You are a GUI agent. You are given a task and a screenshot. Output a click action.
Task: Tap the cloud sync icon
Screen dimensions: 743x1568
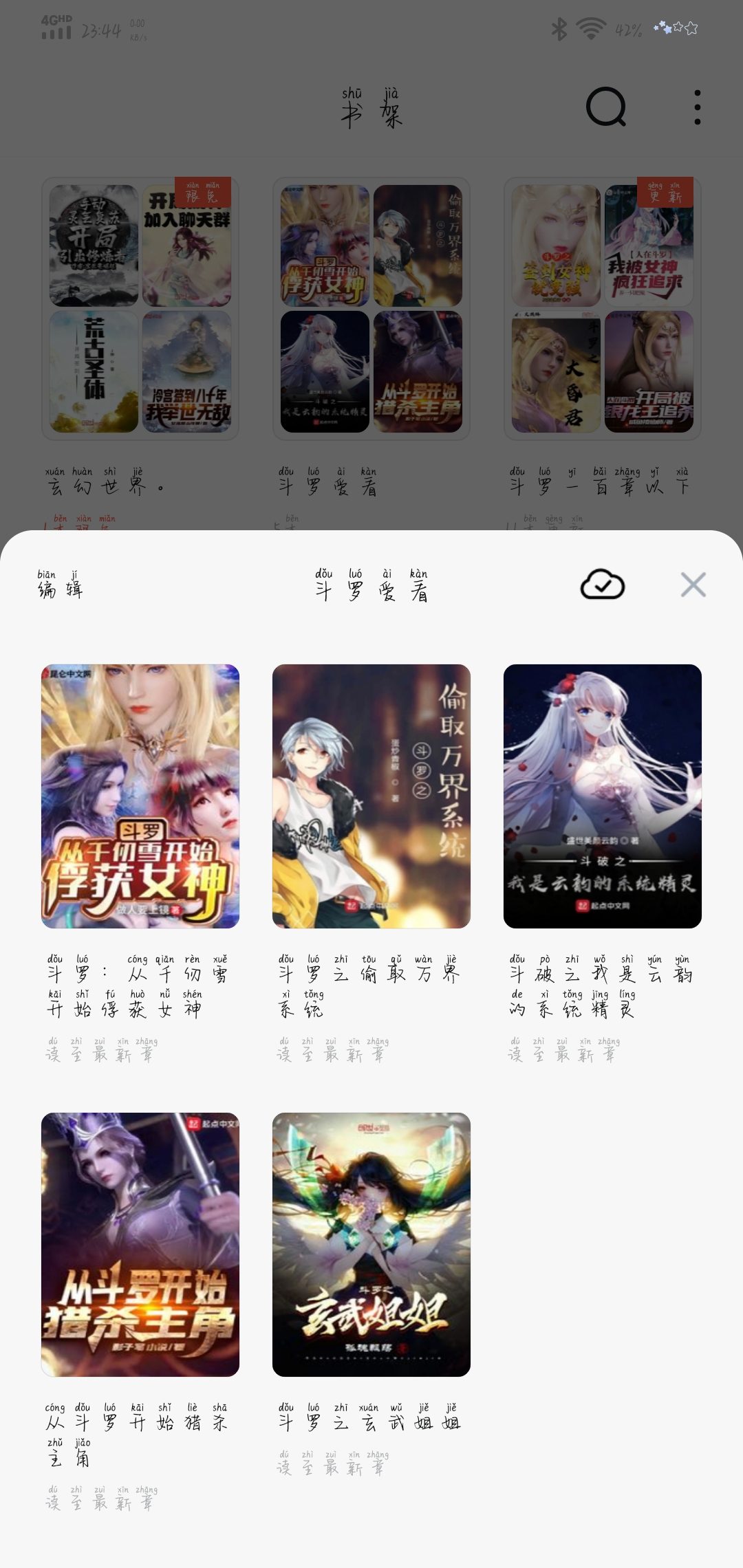[602, 585]
